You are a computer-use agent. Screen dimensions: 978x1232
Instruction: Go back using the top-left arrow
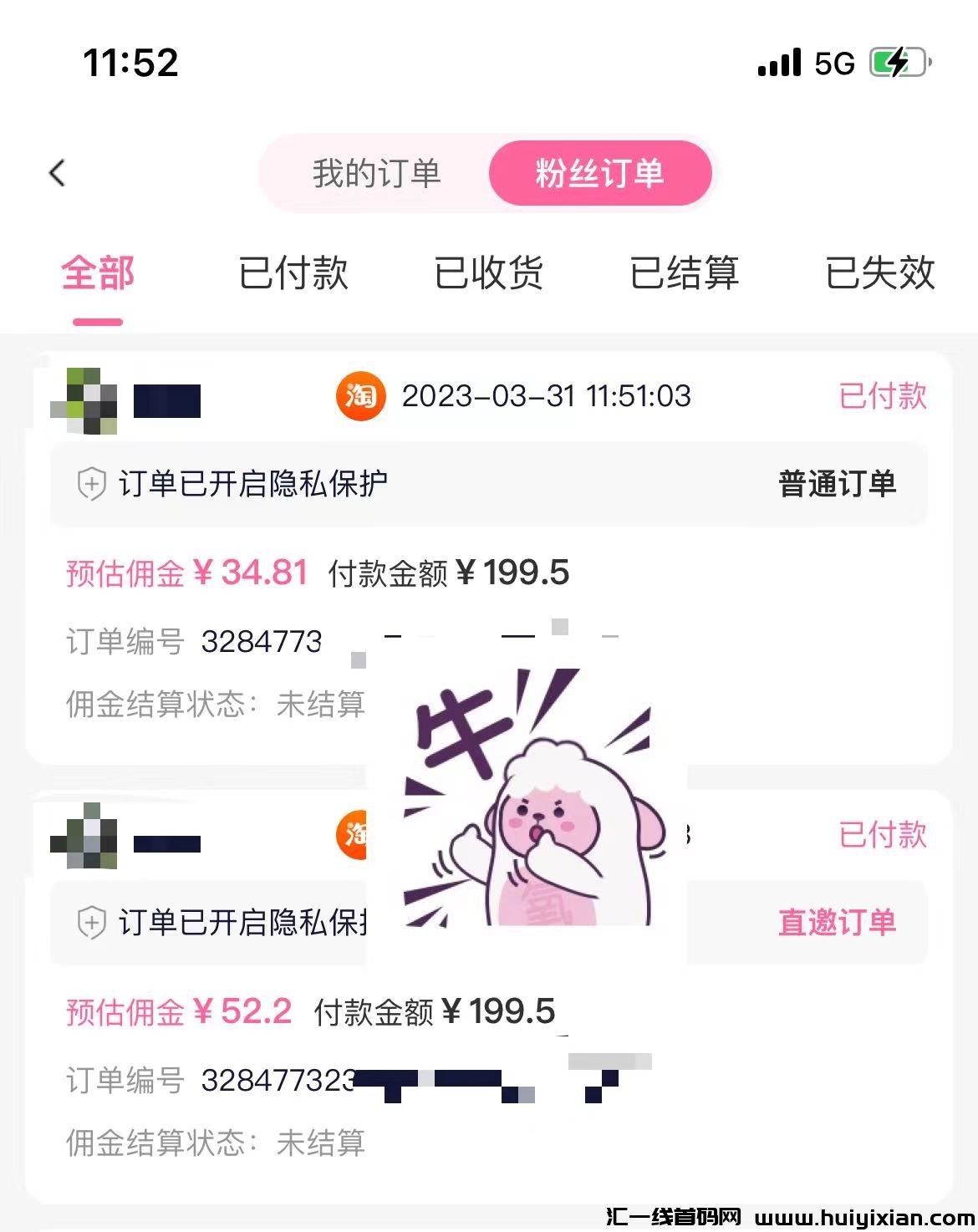coord(57,173)
